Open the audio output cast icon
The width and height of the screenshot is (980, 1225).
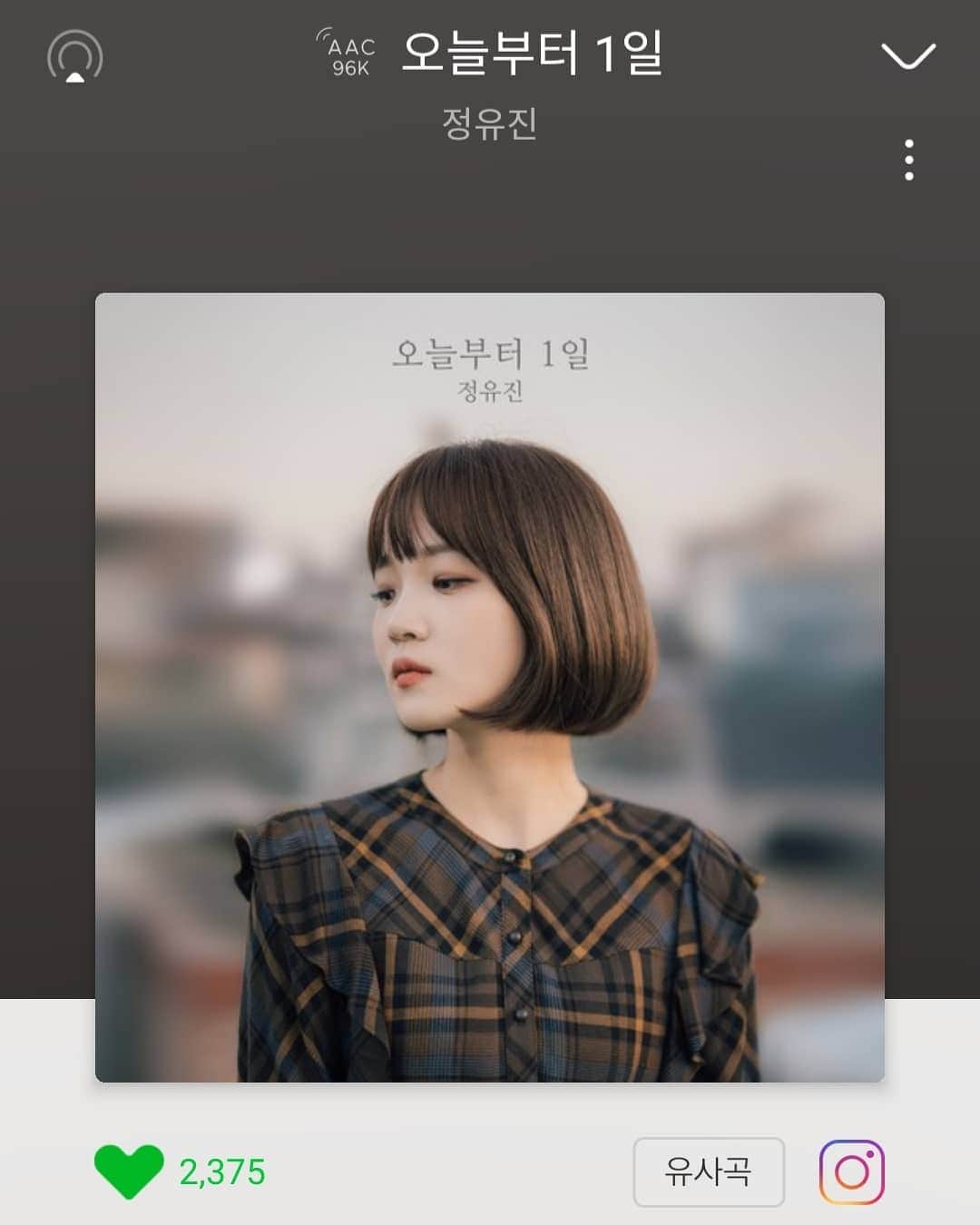(x=74, y=56)
